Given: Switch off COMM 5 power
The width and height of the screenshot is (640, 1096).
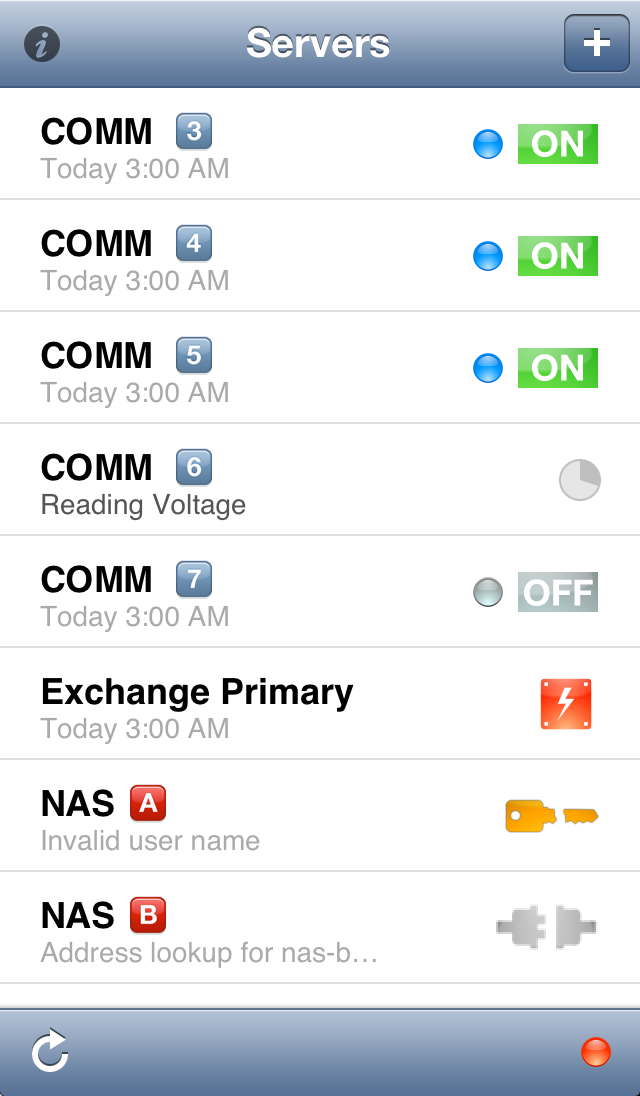Looking at the screenshot, I should (x=557, y=368).
